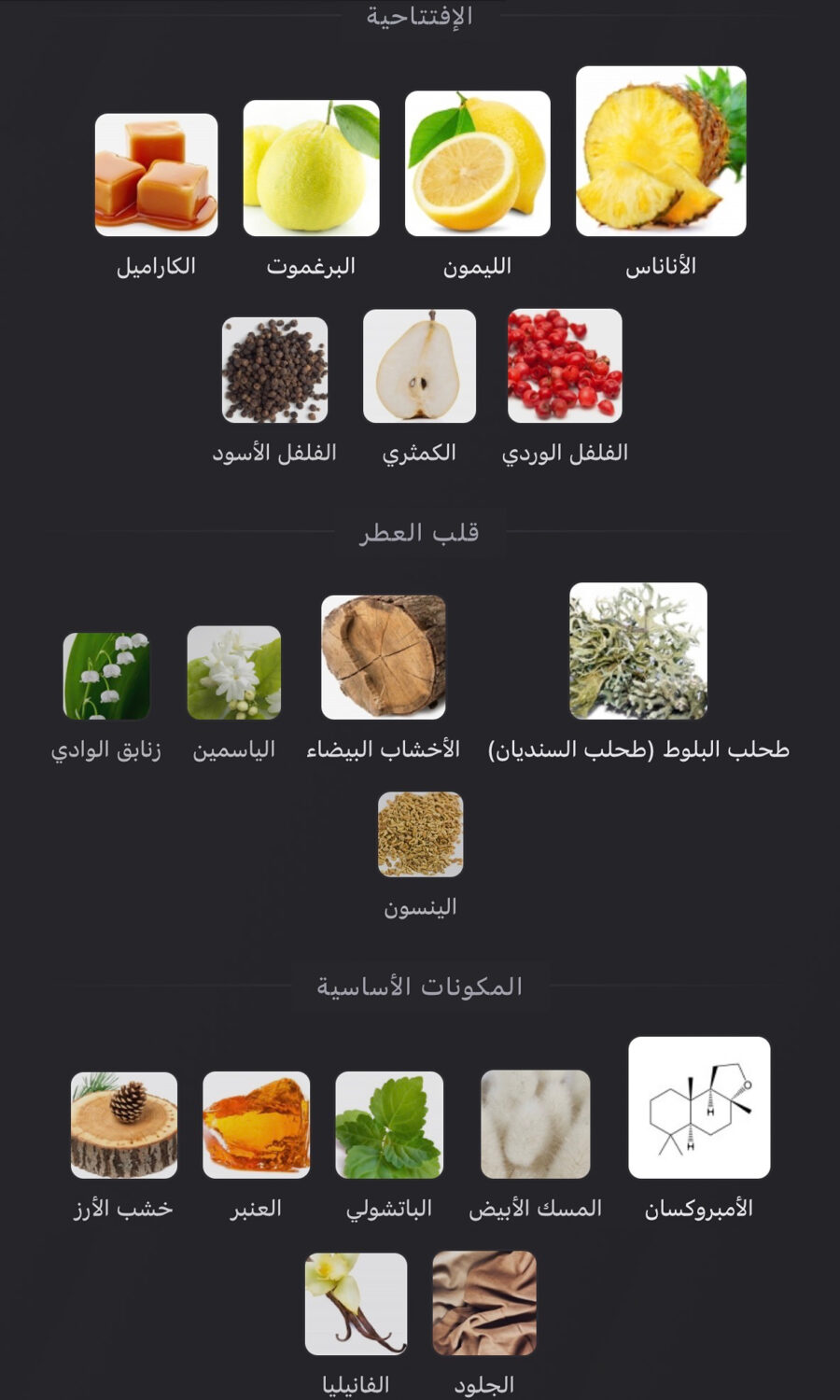Open the الفلفل الوردي (pink pepper) note
This screenshot has height=1400, width=840.
pos(565,366)
